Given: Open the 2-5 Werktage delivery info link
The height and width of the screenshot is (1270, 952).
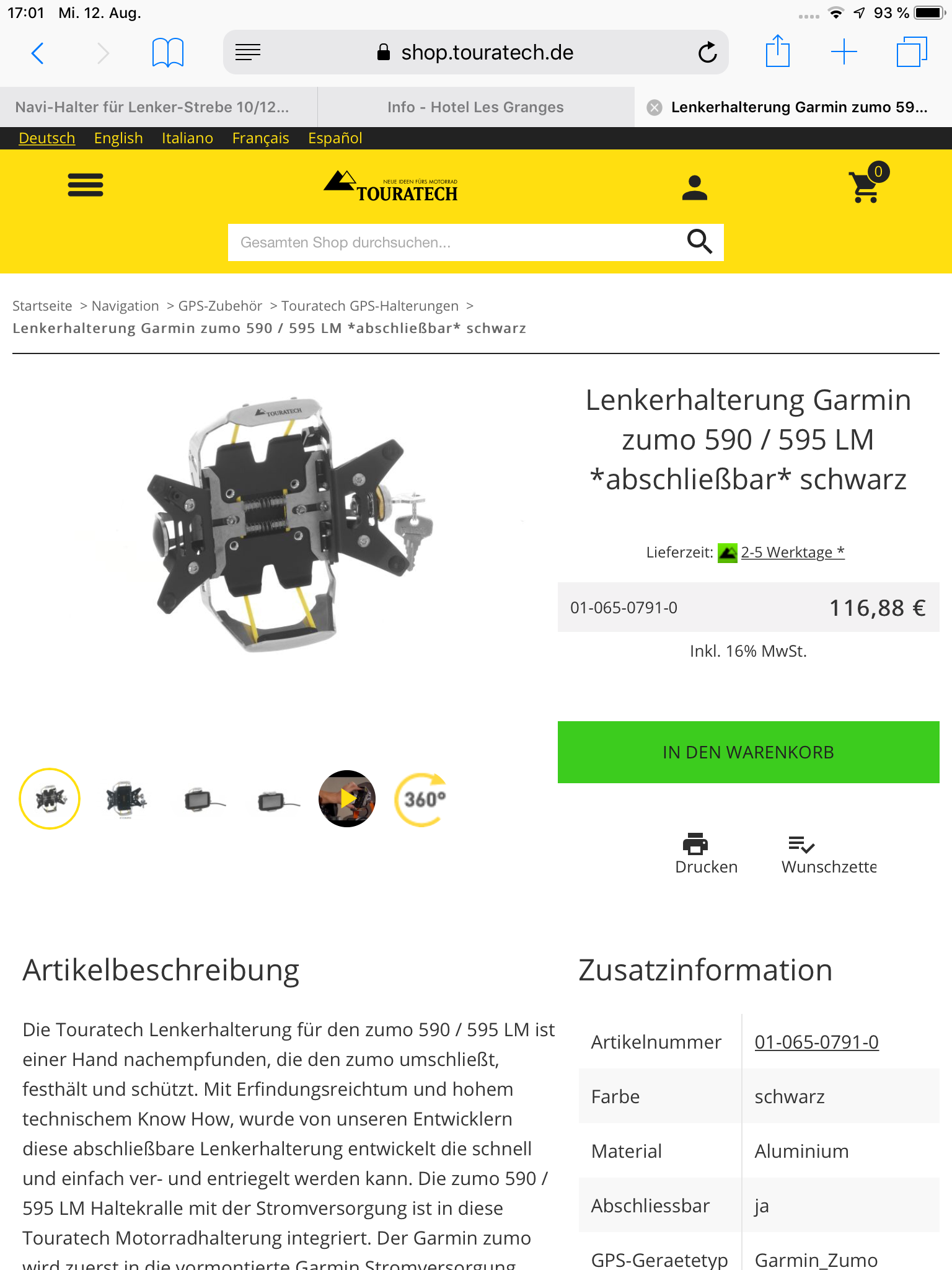Looking at the screenshot, I should click(792, 552).
